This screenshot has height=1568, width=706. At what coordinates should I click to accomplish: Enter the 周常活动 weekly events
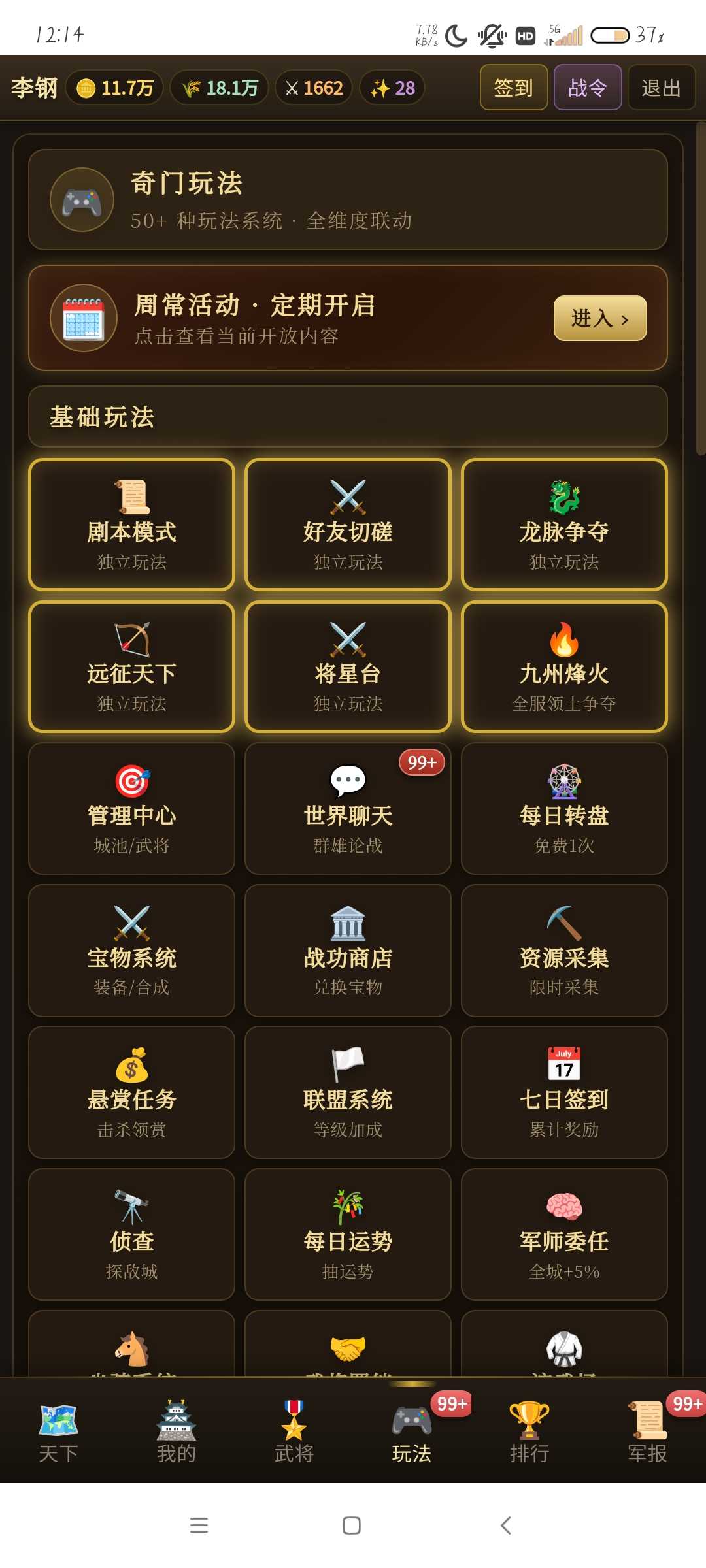[600, 318]
